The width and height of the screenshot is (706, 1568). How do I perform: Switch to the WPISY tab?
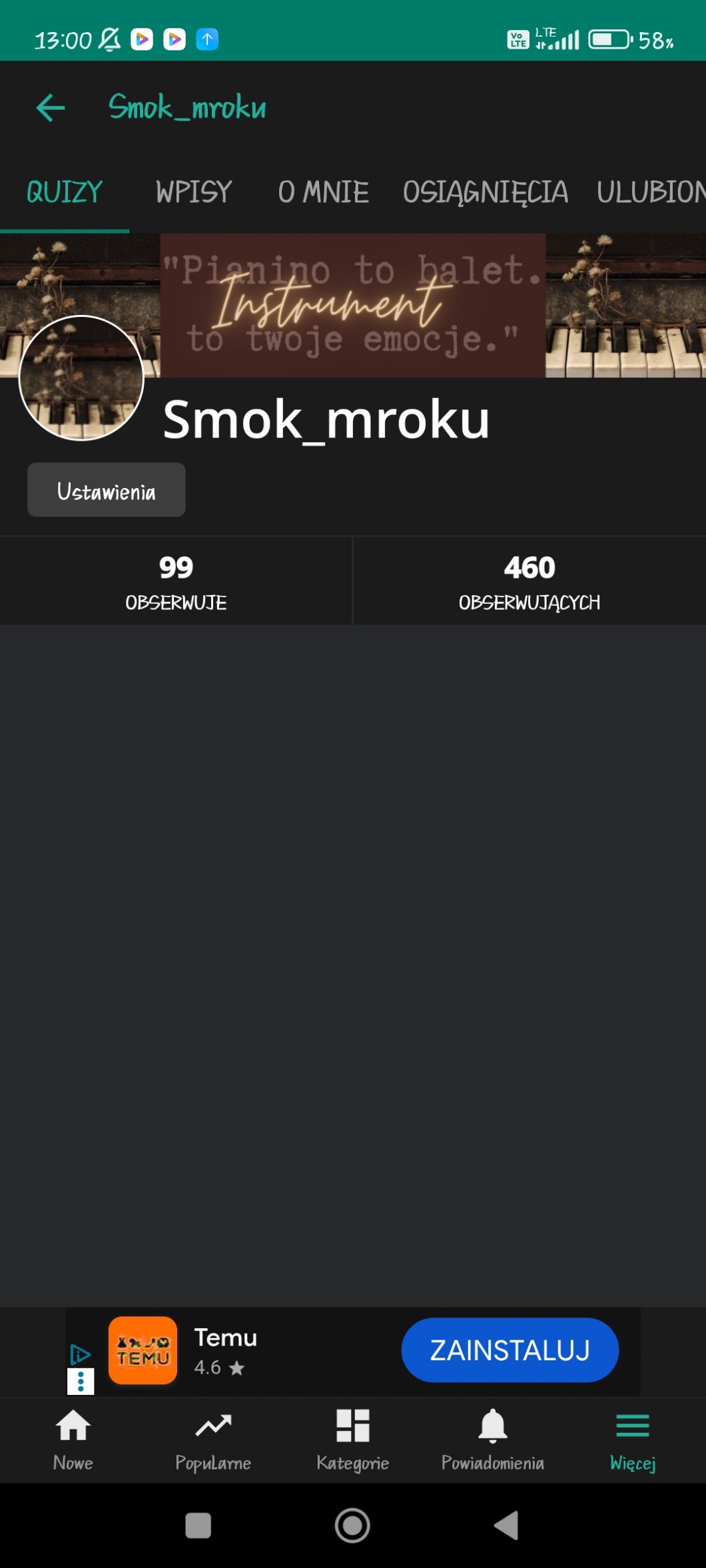[x=193, y=192]
